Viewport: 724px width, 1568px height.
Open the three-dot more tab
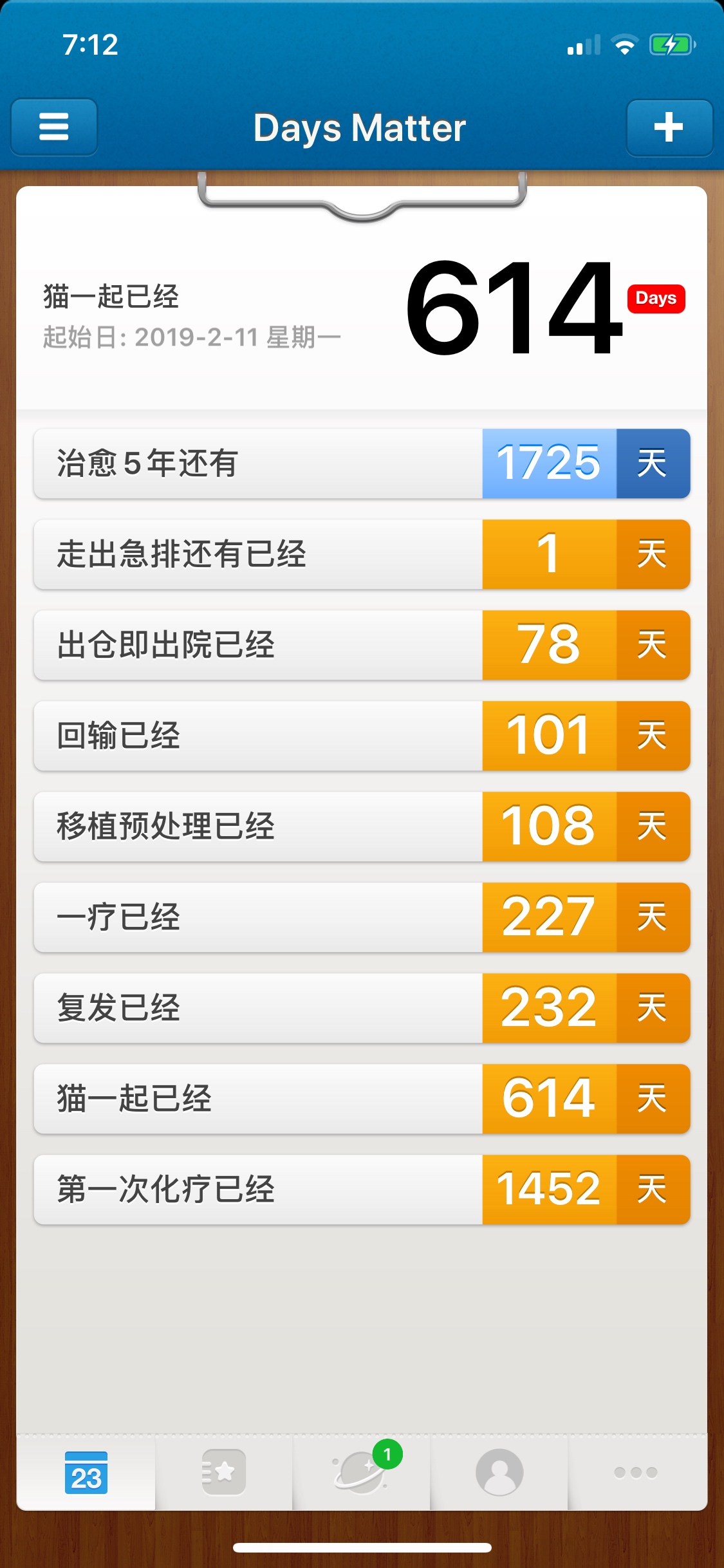(x=636, y=1473)
